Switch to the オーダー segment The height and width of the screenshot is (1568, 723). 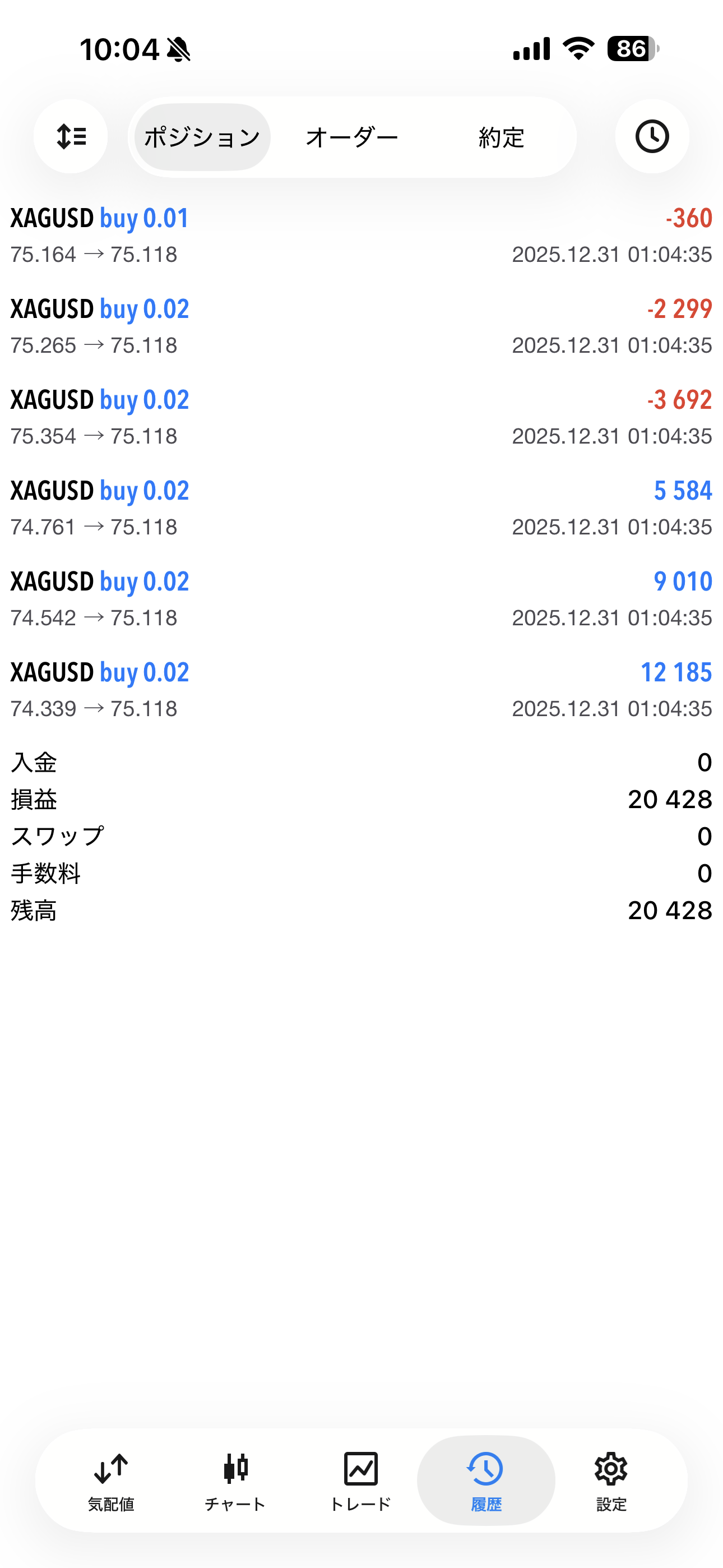click(x=352, y=137)
